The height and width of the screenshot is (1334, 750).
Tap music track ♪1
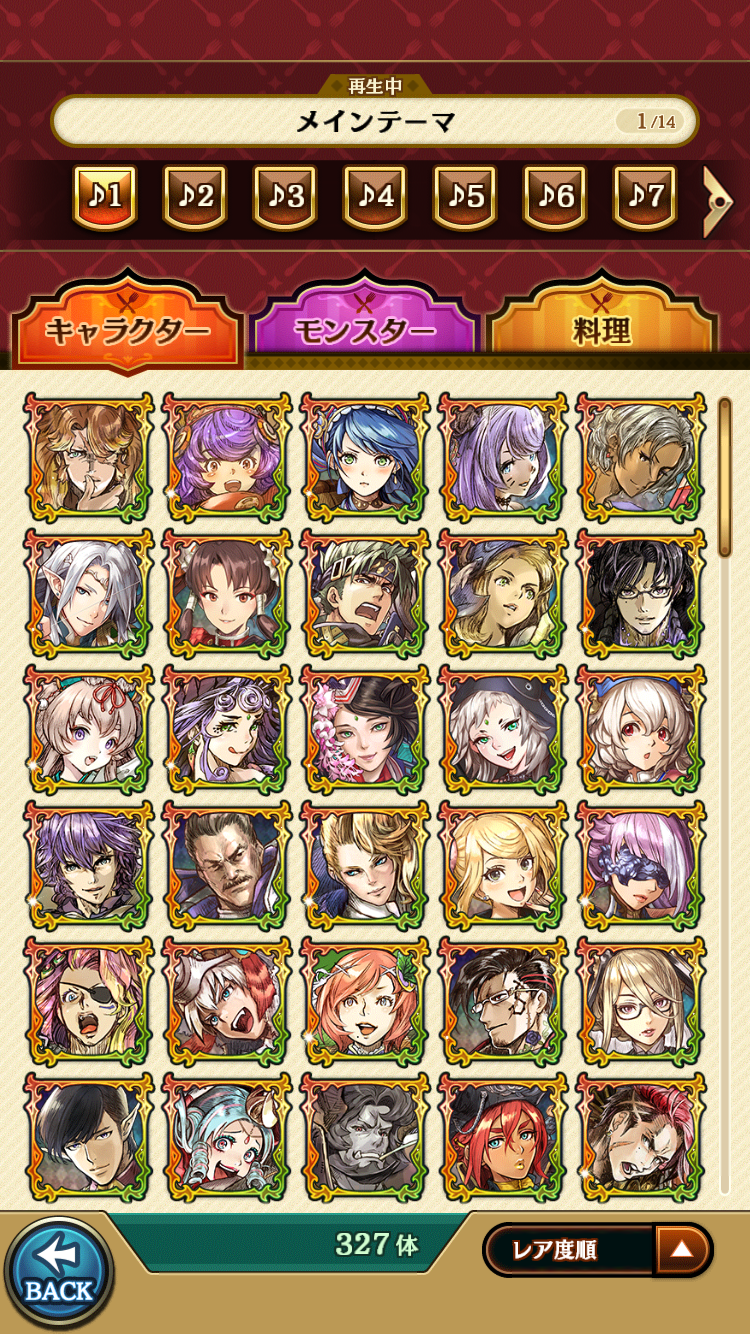[x=105, y=196]
